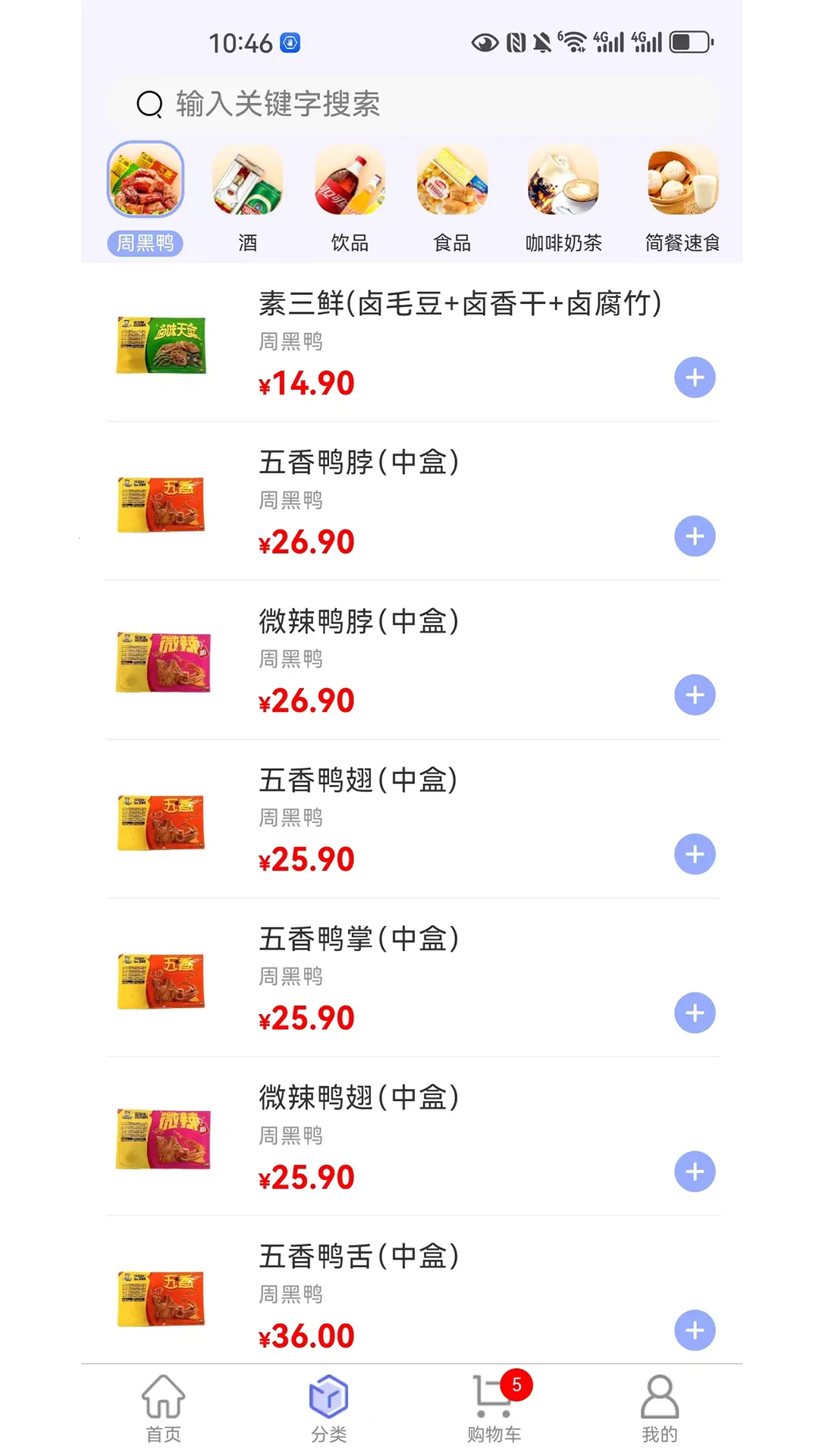The width and height of the screenshot is (819, 1456).
Task: Switch to the 饮品 category
Action: pos(350,199)
